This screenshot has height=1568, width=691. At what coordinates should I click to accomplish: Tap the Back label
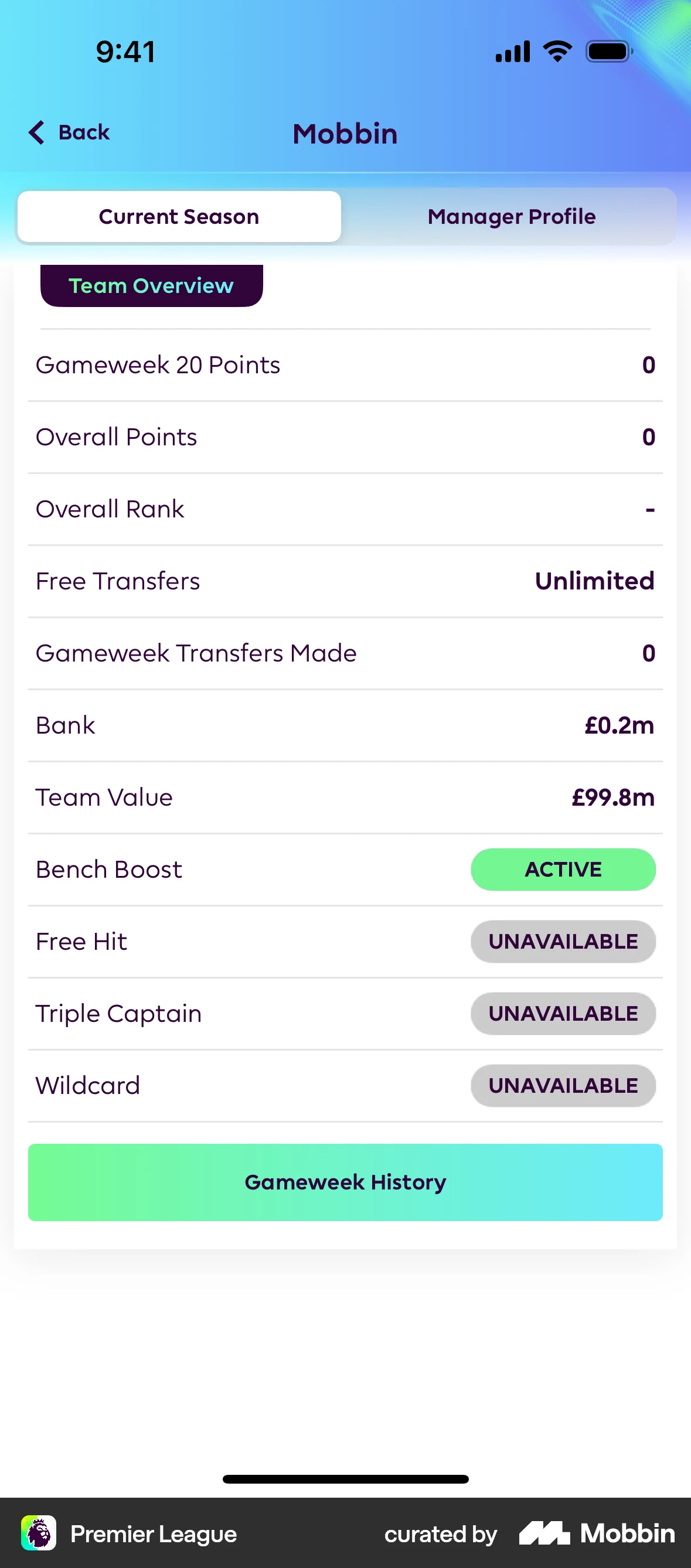[x=83, y=131]
